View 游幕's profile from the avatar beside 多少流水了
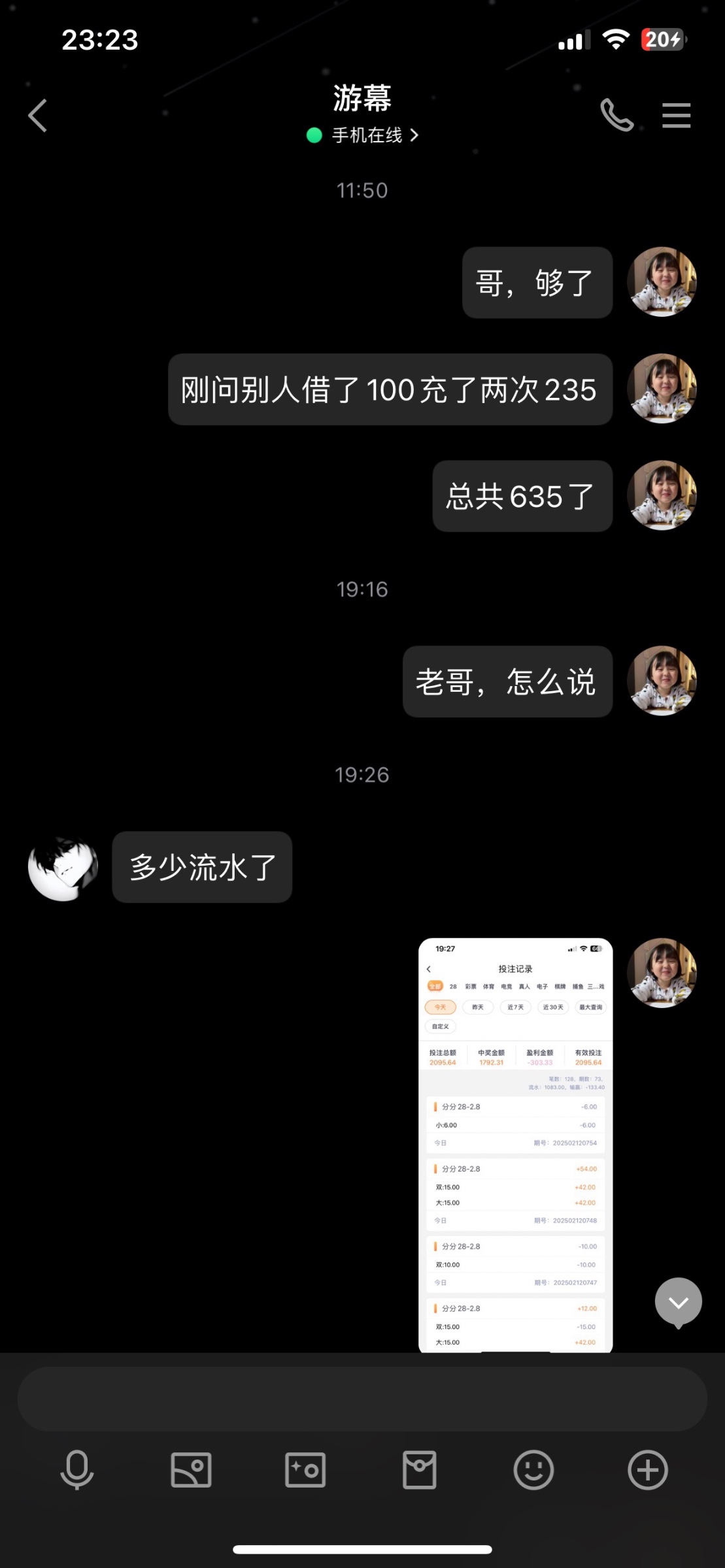This screenshot has width=725, height=1568. point(63,868)
